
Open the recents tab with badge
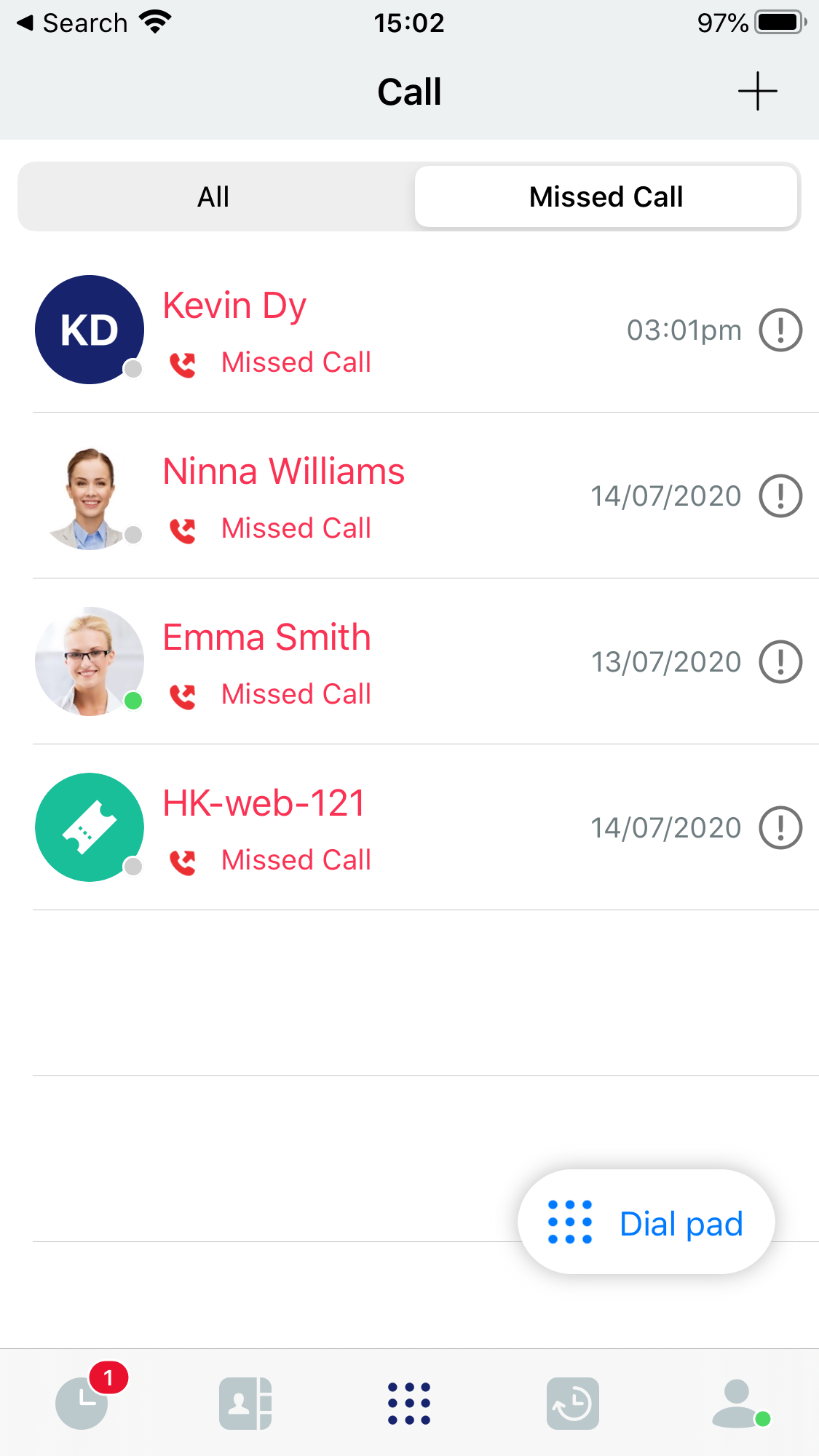(82, 1403)
